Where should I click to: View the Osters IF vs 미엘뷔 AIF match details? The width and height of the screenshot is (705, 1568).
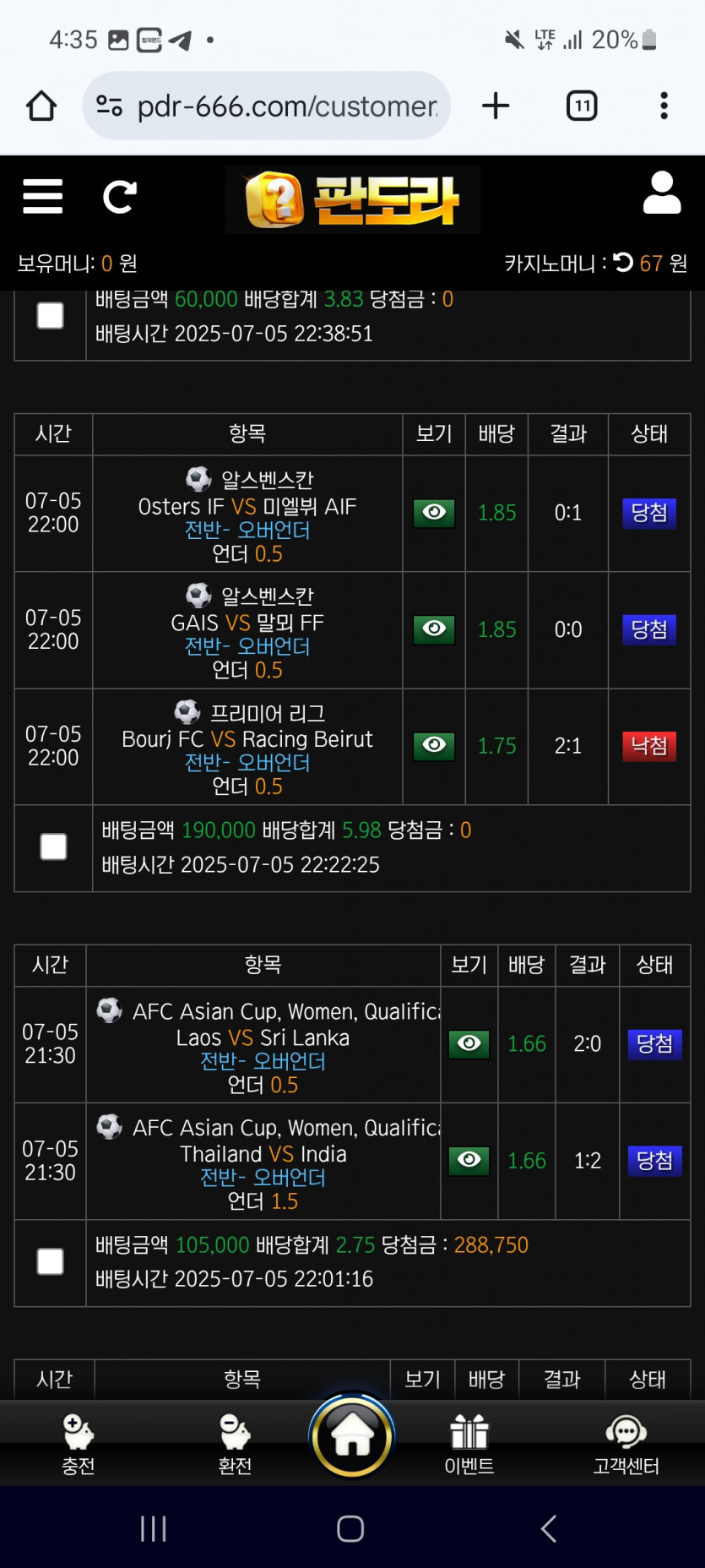434,513
